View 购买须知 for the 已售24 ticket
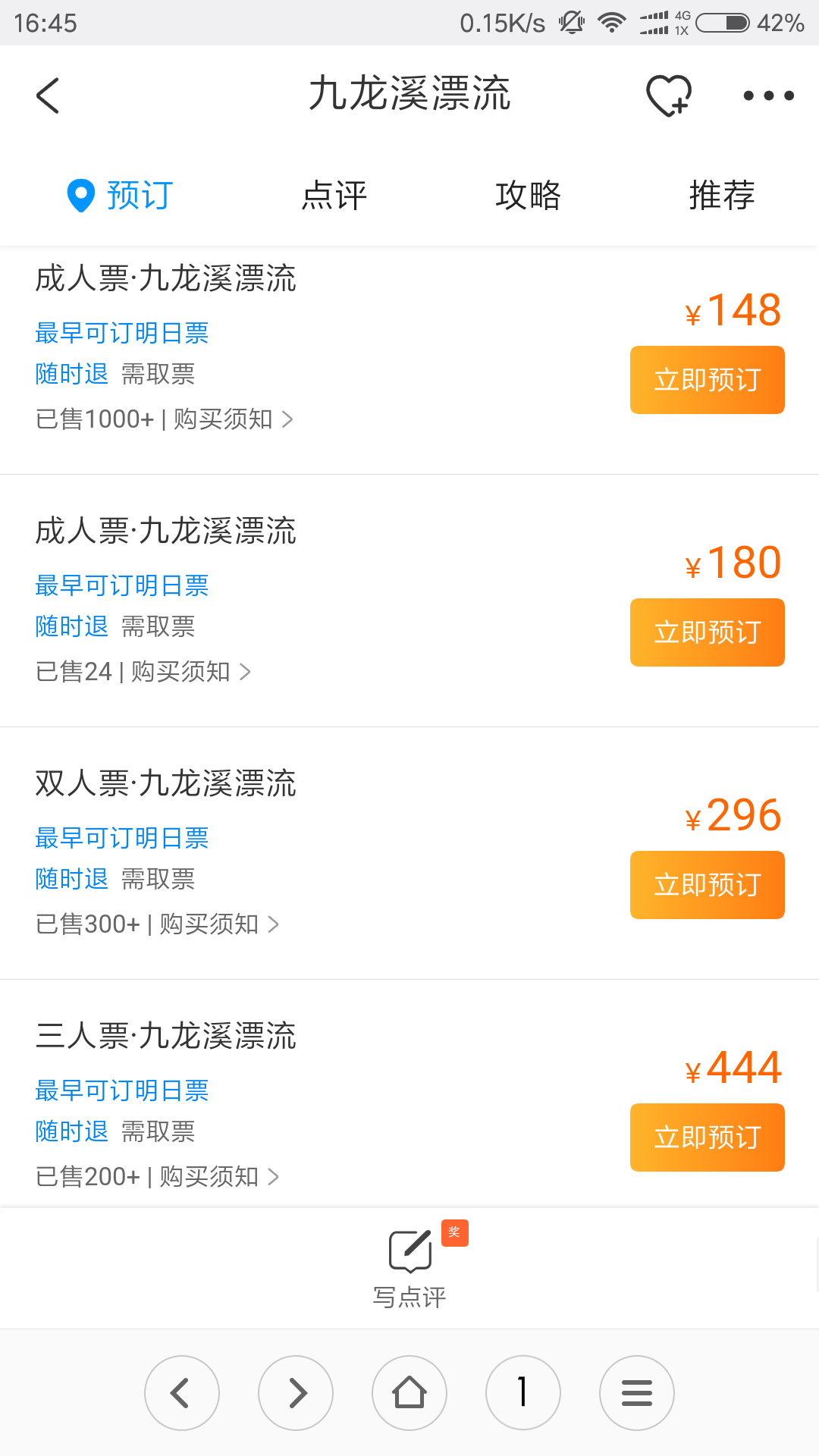 pyautogui.click(x=190, y=672)
